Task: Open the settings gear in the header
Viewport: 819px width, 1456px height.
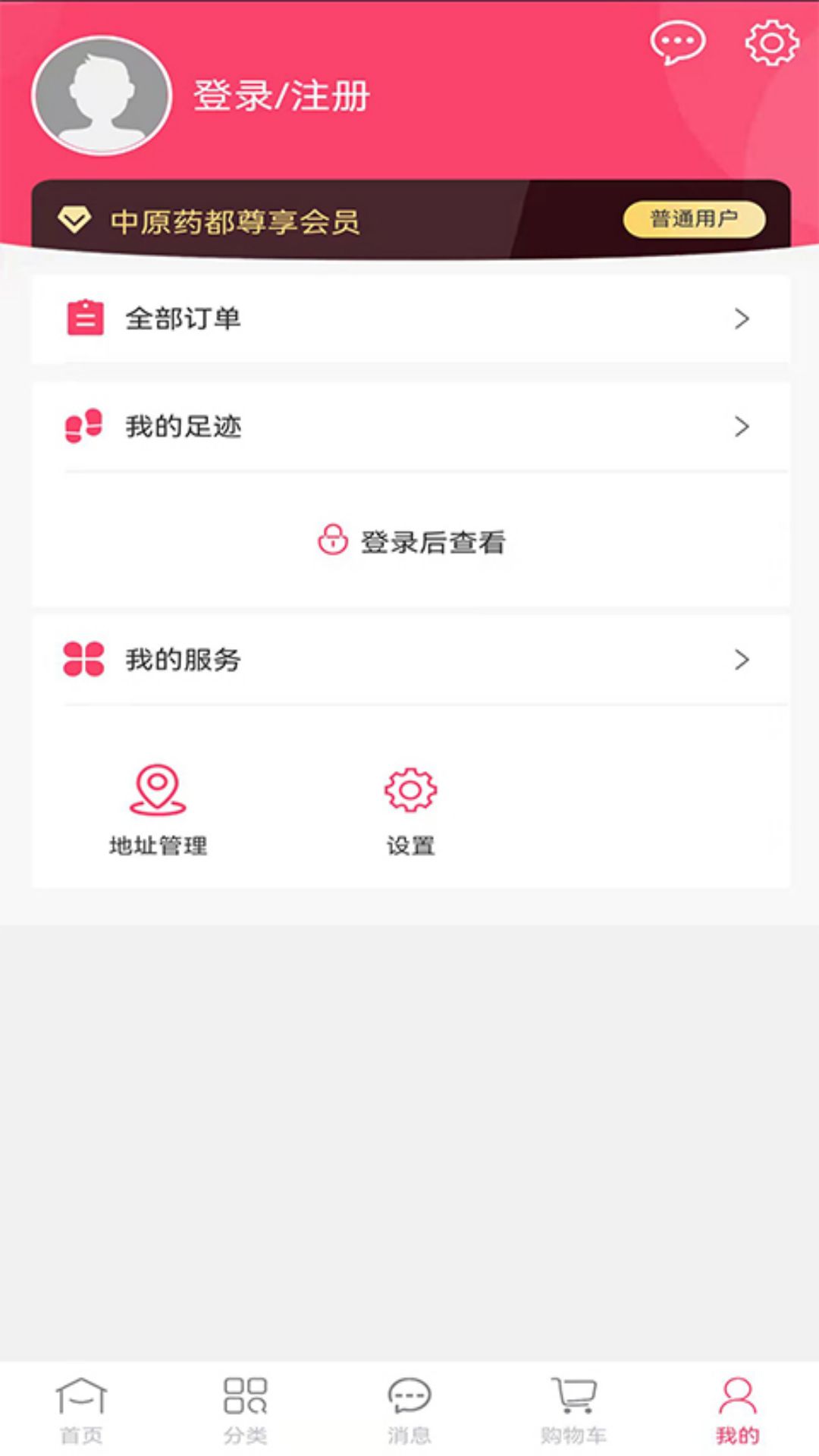Action: coord(772,42)
